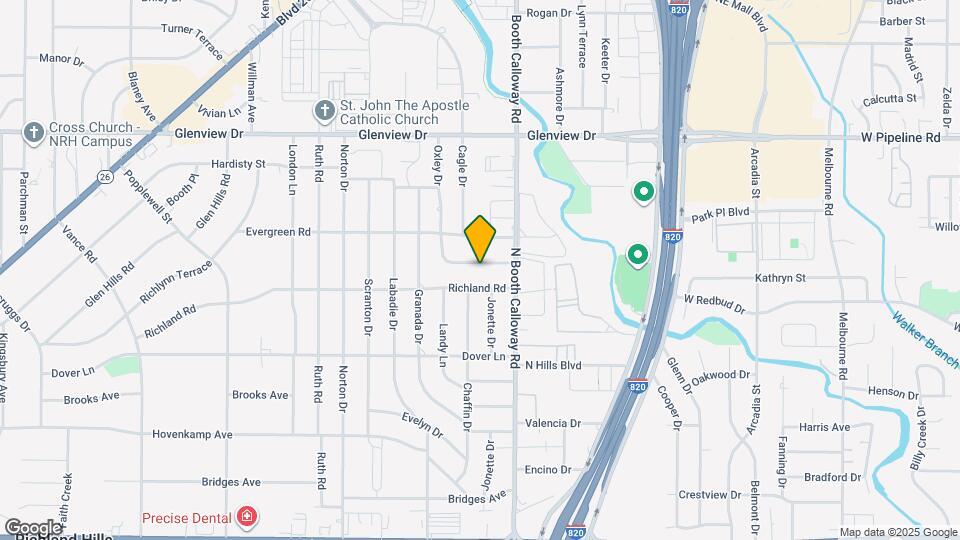Select the orange location marker near Evergreen Rd
960x540 pixels.
(x=480, y=239)
